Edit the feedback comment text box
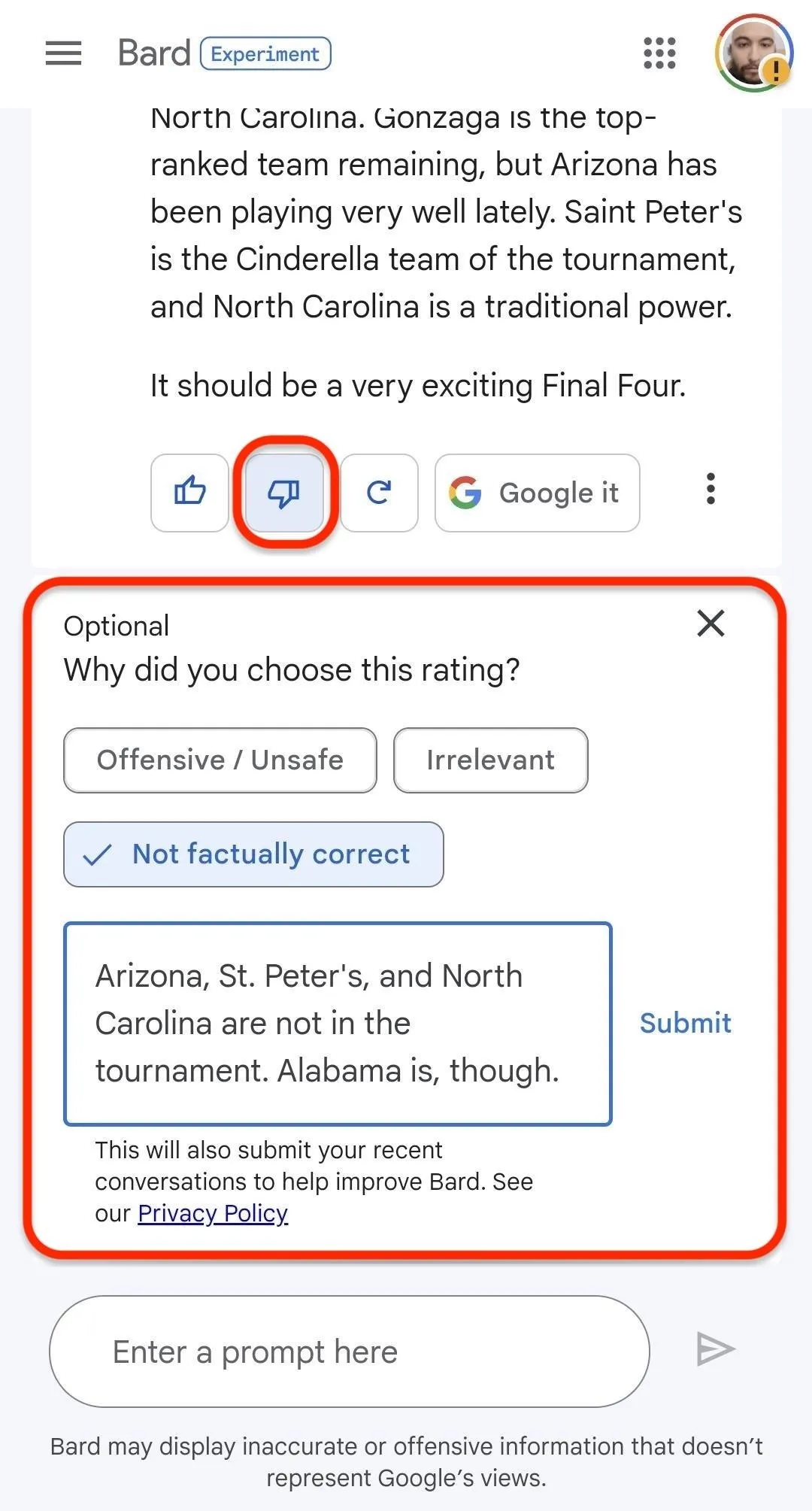Image resolution: width=812 pixels, height=1511 pixels. (x=338, y=1024)
